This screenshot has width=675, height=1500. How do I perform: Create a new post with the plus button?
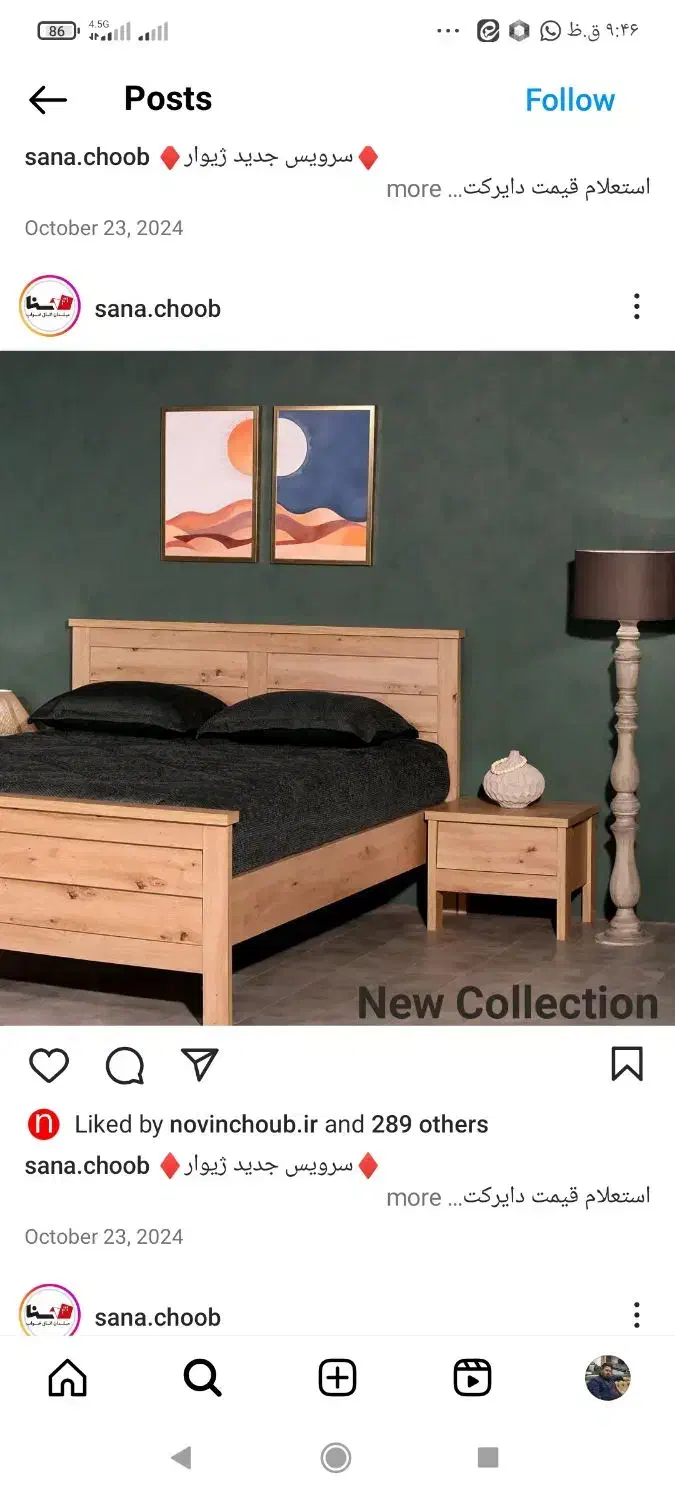point(337,1379)
